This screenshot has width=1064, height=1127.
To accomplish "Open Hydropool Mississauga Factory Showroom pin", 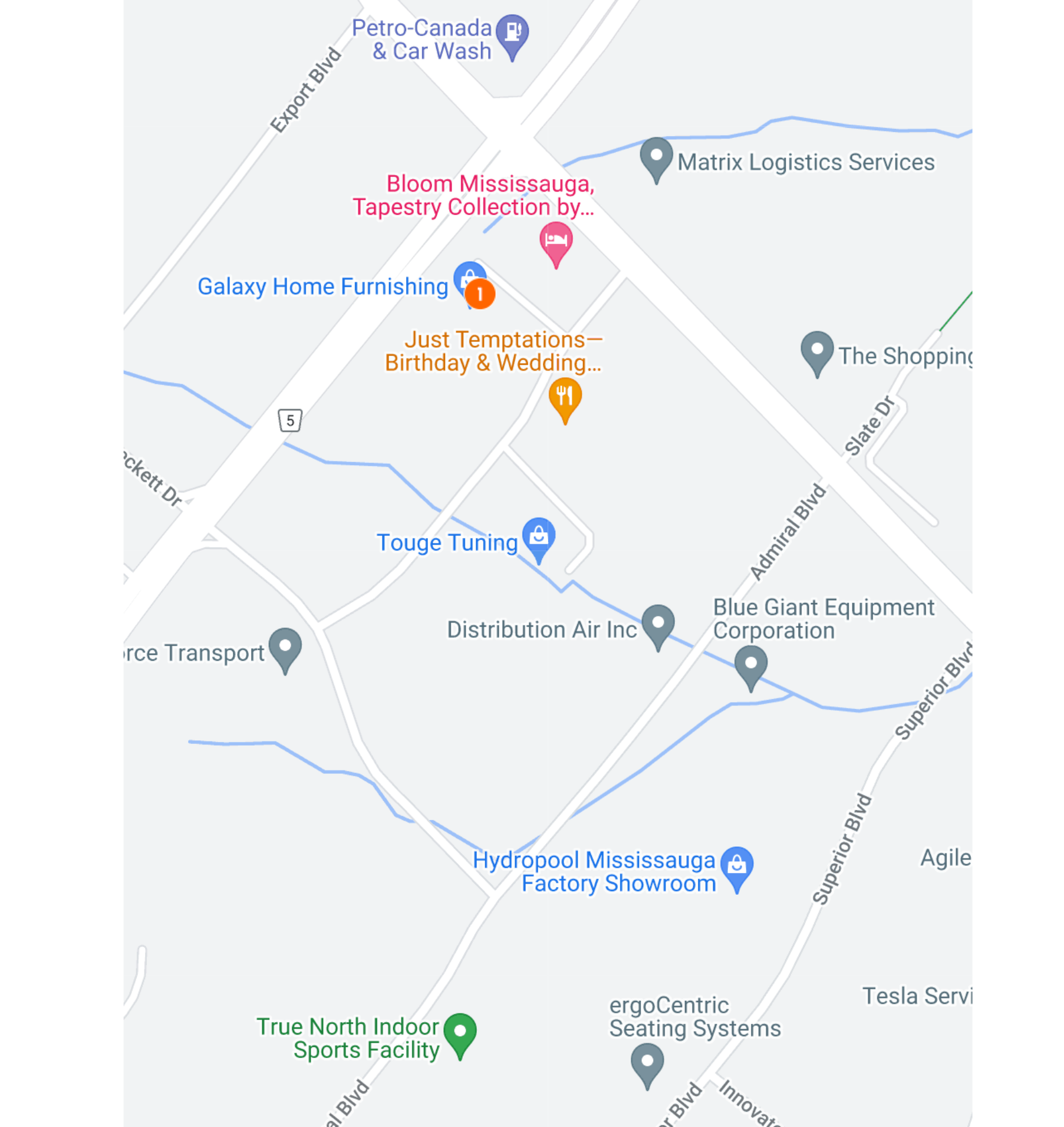I will [737, 866].
